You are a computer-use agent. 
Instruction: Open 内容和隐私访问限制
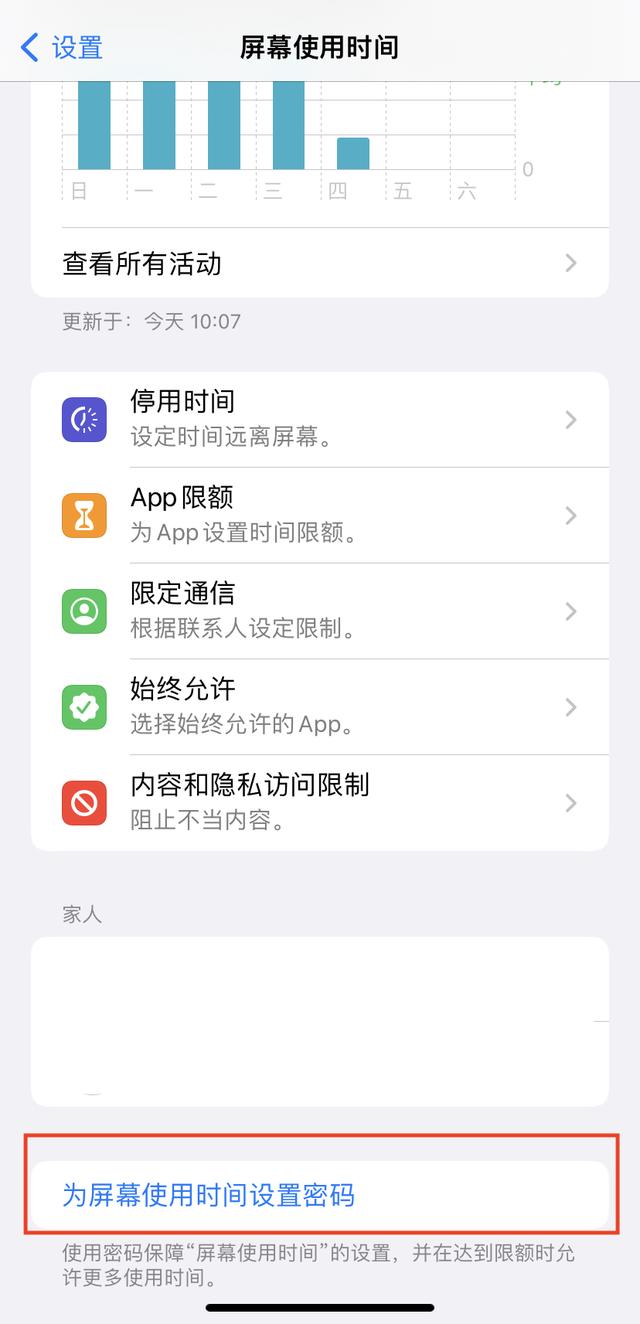[x=320, y=803]
